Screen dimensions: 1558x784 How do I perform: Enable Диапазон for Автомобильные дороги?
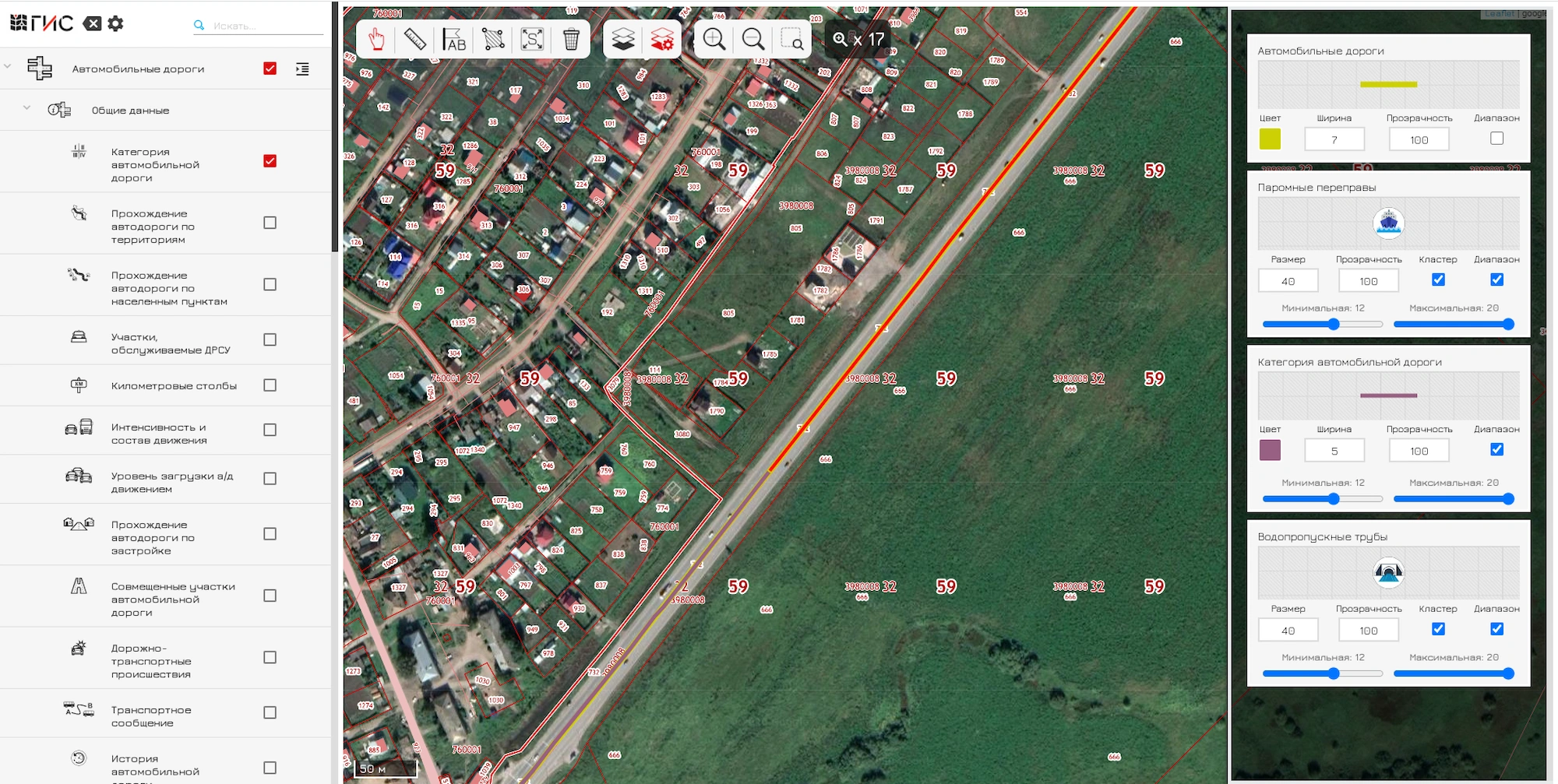tap(1496, 139)
